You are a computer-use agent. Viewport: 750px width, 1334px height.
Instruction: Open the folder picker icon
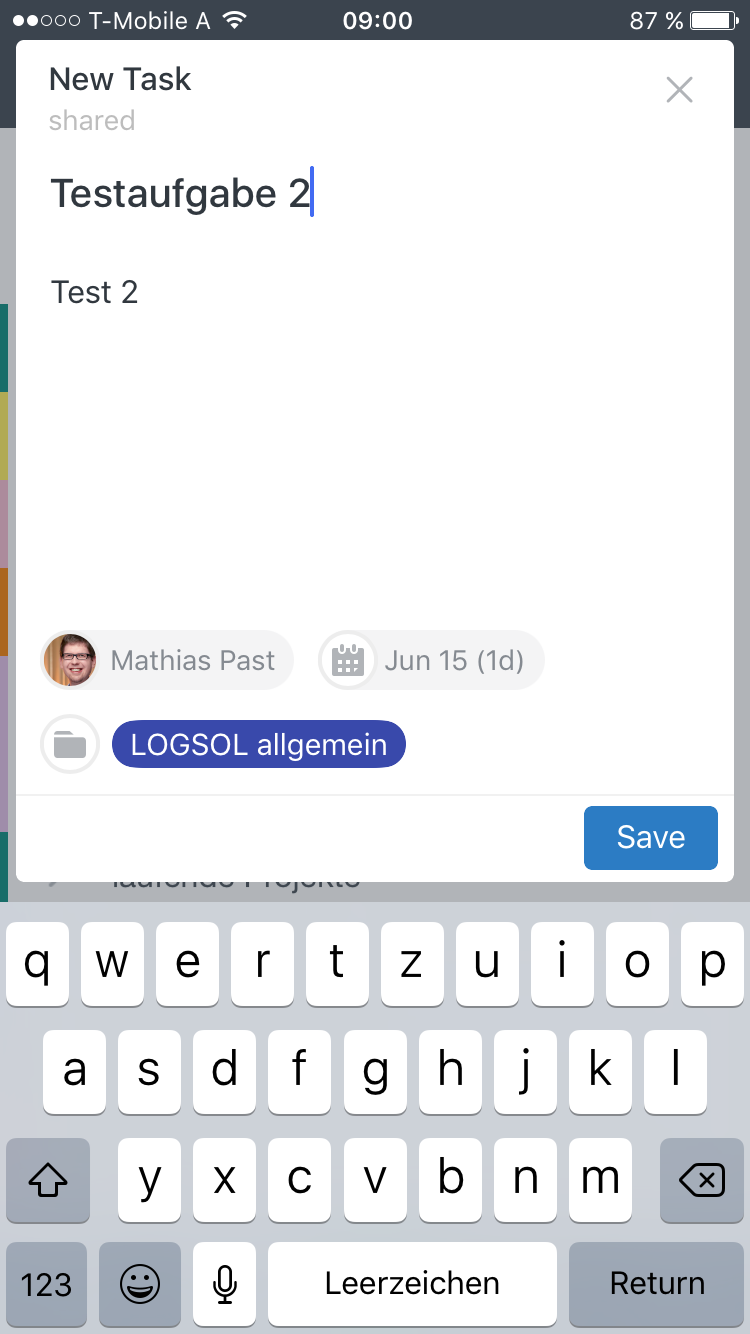pos(70,745)
